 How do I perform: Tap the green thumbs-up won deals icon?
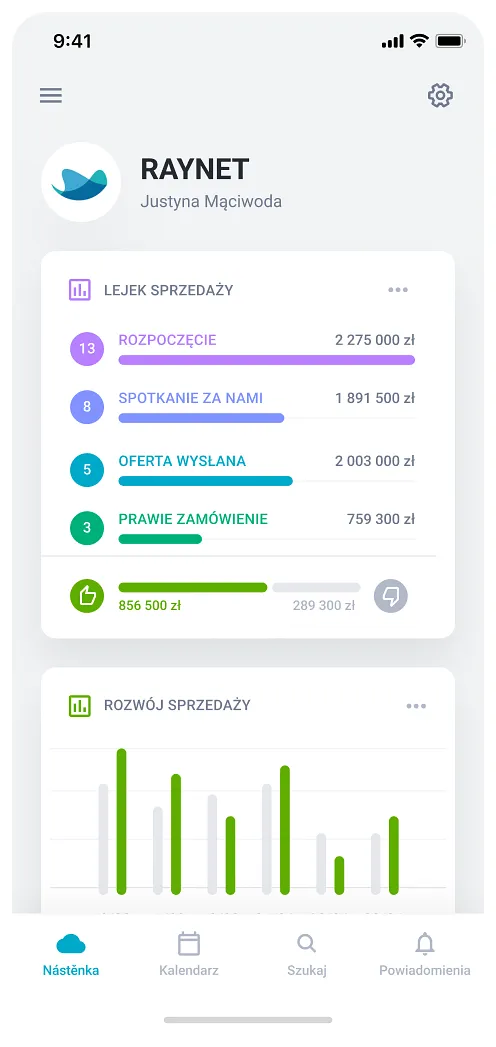click(87, 596)
